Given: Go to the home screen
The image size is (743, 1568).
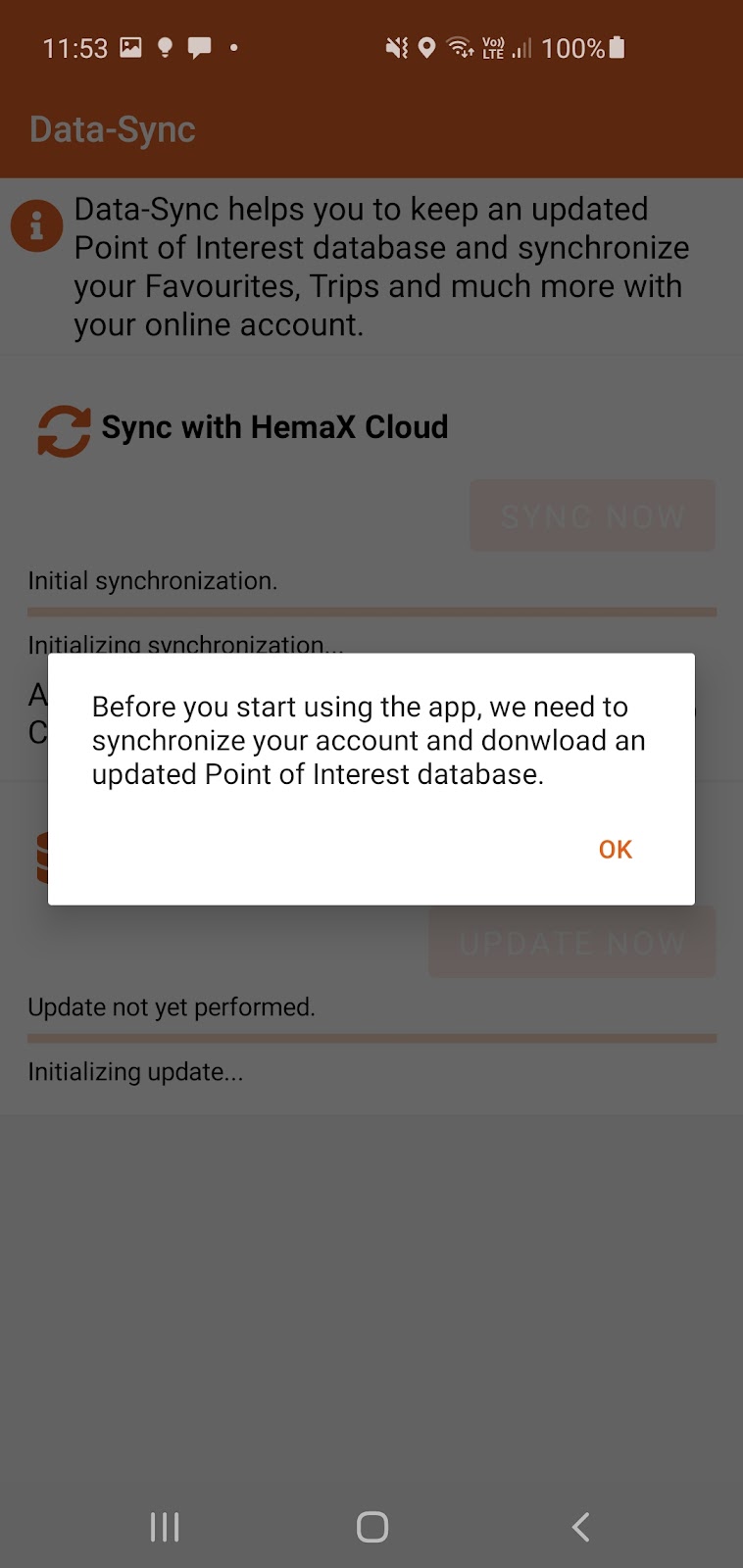Looking at the screenshot, I should (x=372, y=1526).
